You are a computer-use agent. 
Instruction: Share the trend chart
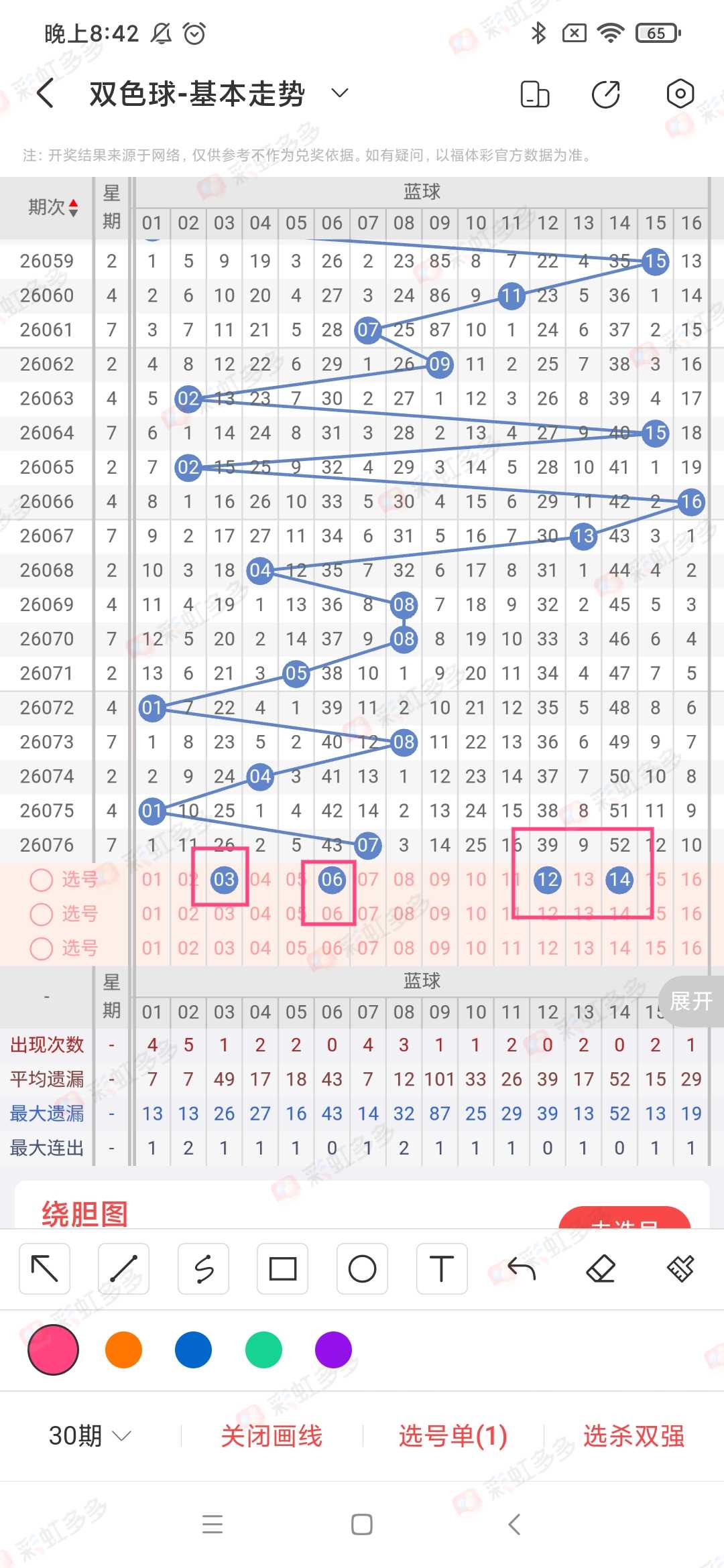[606, 94]
